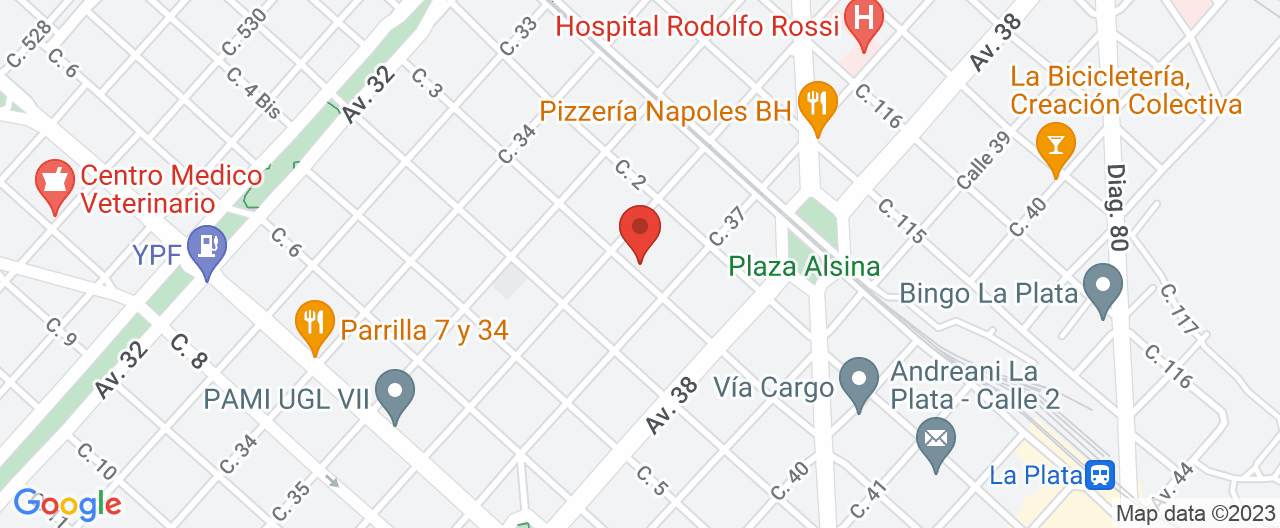Open the Vía Cargo place marker
1280x528 pixels.
(858, 381)
